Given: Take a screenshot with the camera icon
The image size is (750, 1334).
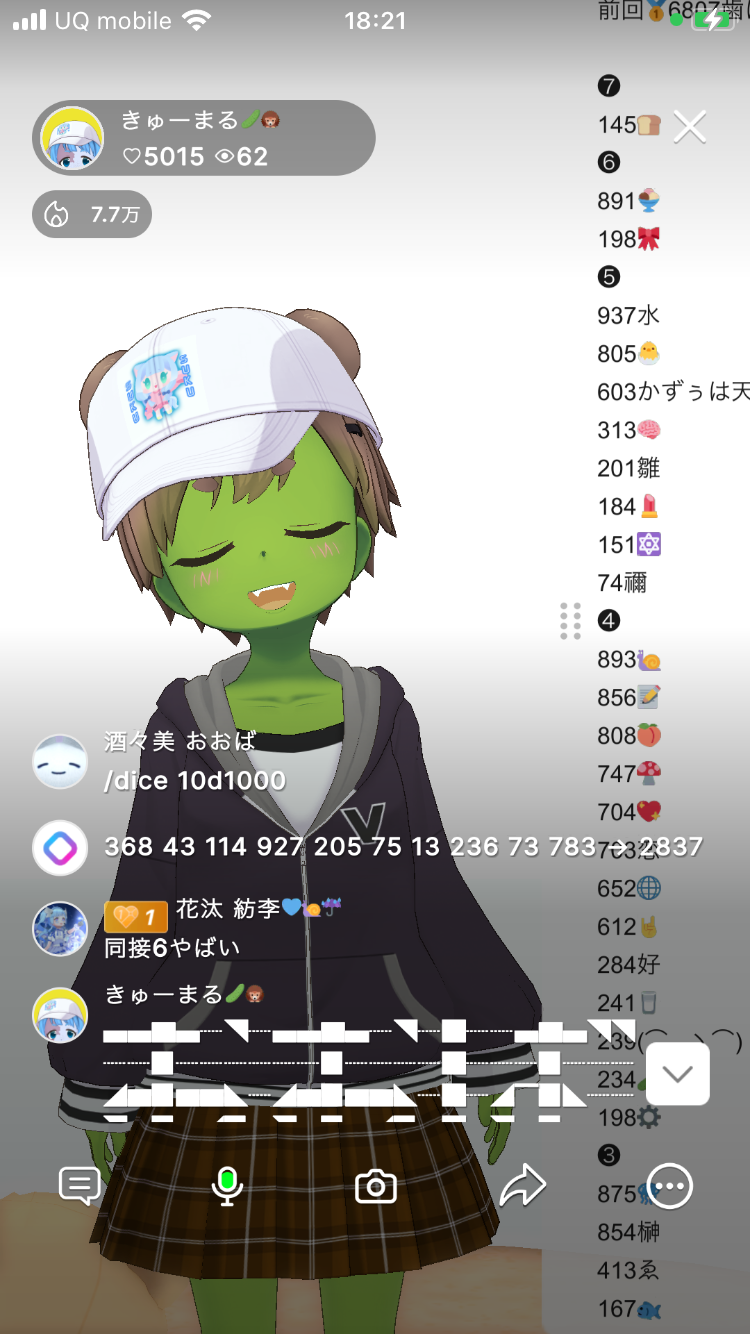Looking at the screenshot, I should click(376, 1187).
